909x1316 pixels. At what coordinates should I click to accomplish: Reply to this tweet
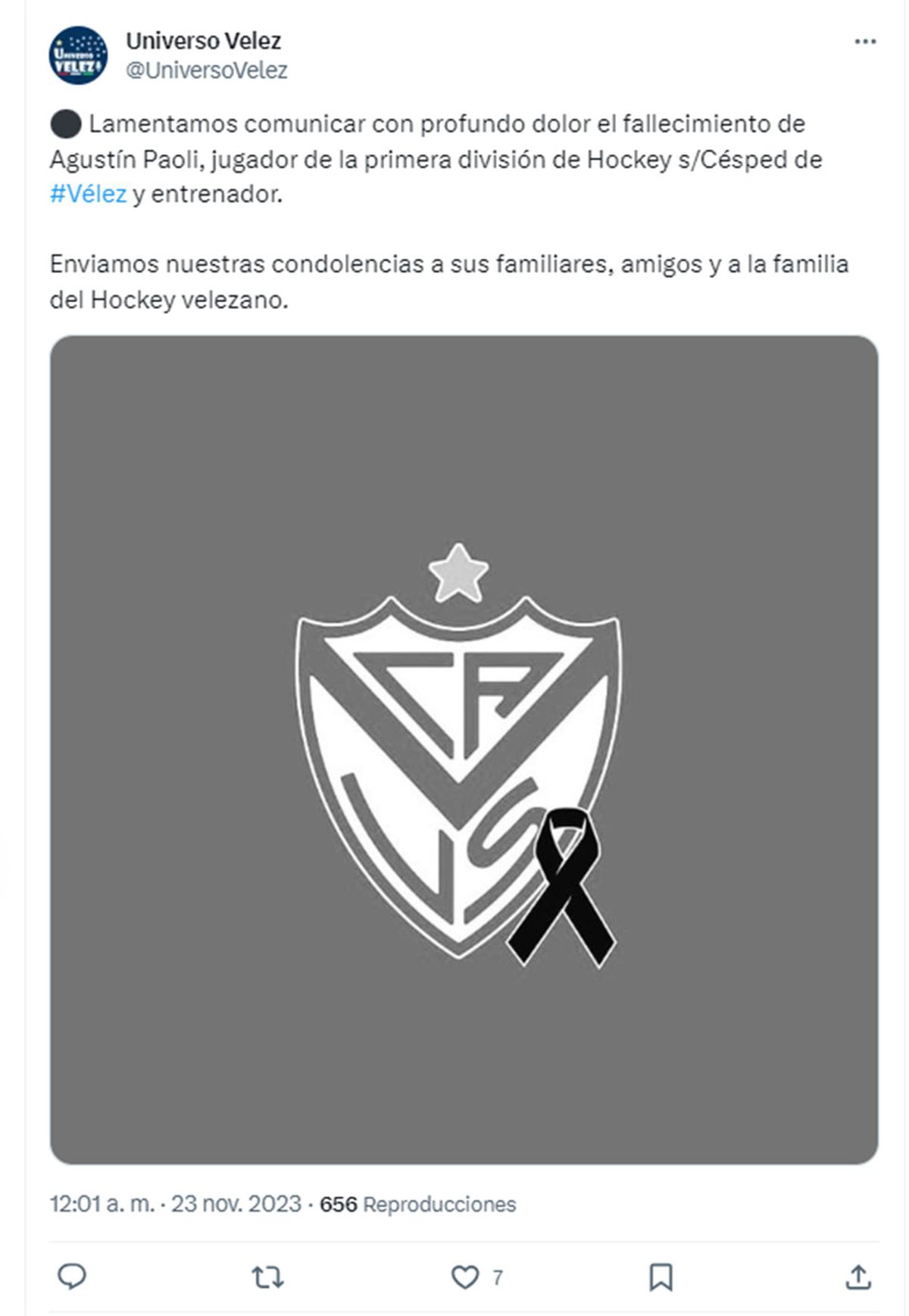point(72,1277)
